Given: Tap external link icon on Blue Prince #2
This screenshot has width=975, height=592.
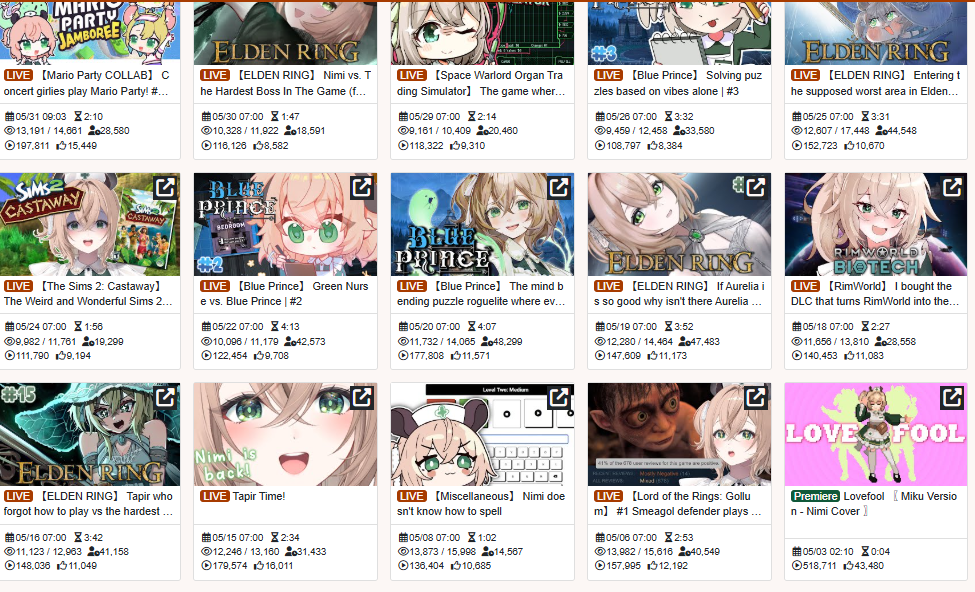Looking at the screenshot, I should click(x=362, y=187).
